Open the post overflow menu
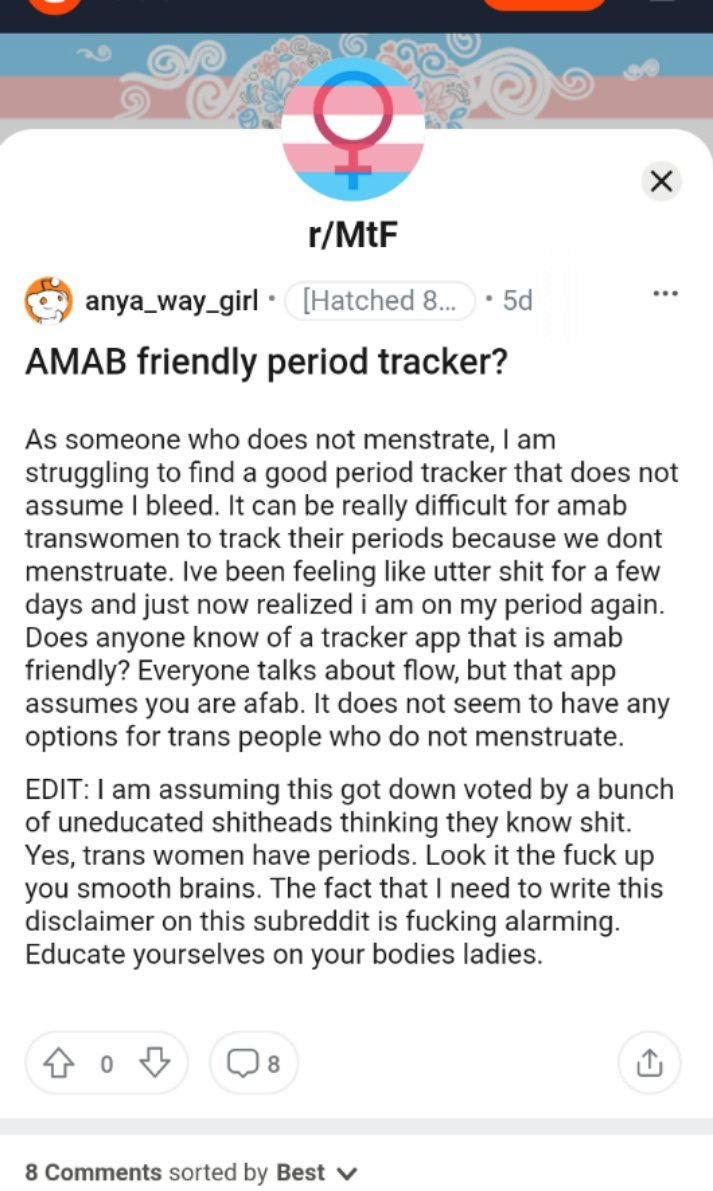Viewport: 713px width, 1191px height. pos(665,293)
